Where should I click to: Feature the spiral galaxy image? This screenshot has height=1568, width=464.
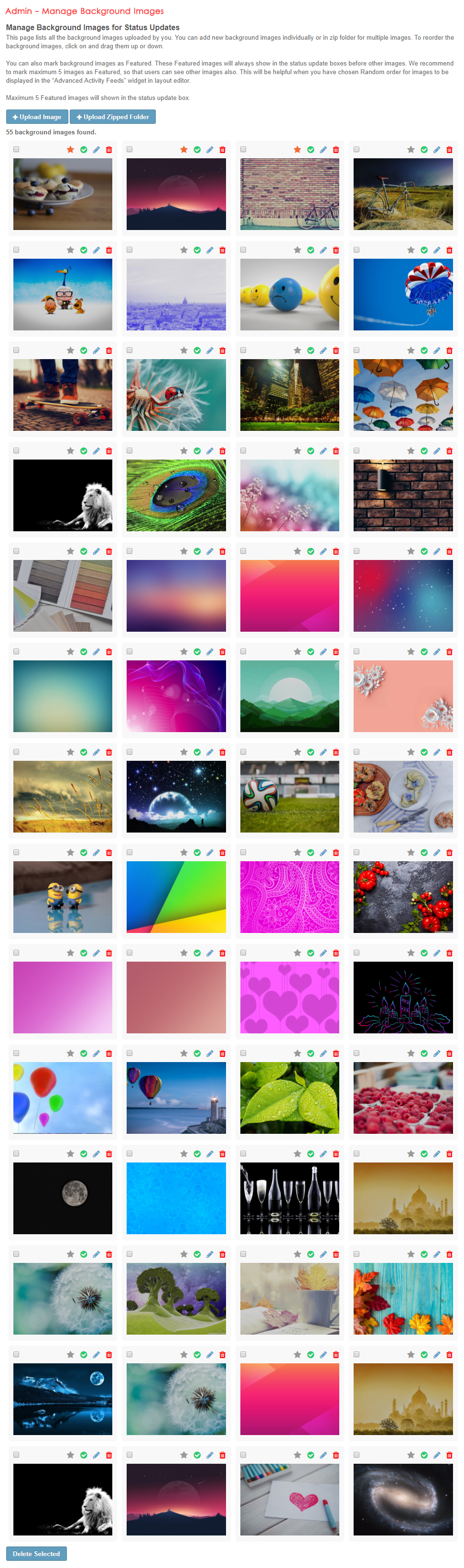(411, 1456)
